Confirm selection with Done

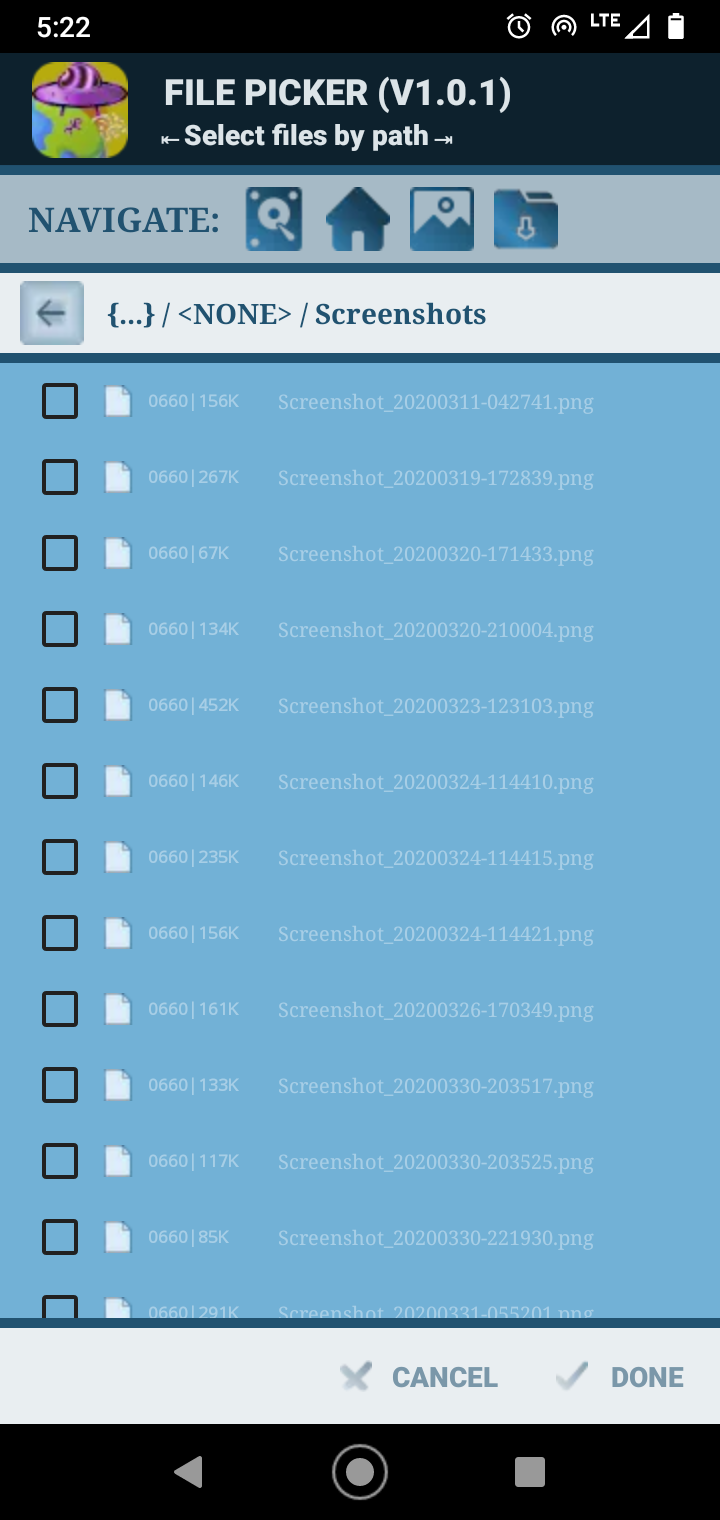point(622,1377)
